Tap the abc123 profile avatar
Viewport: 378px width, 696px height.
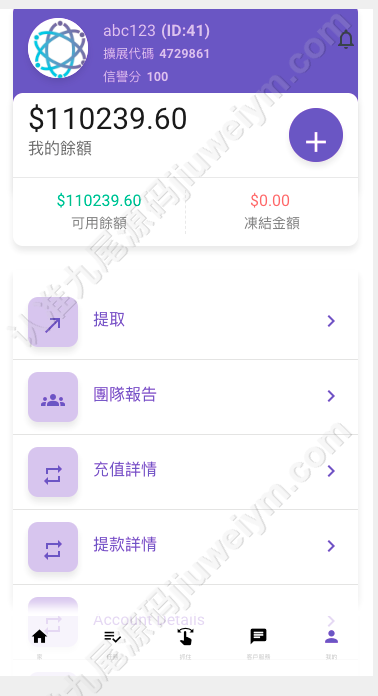(58, 48)
